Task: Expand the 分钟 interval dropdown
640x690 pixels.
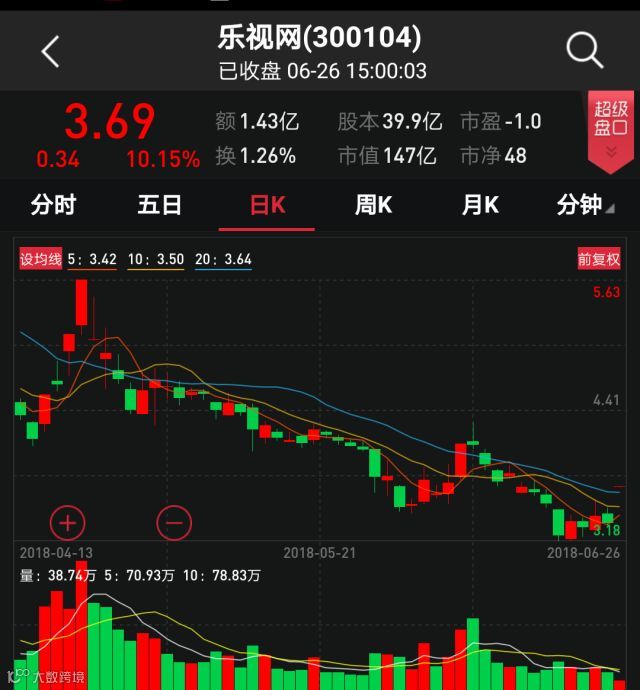Action: 585,205
